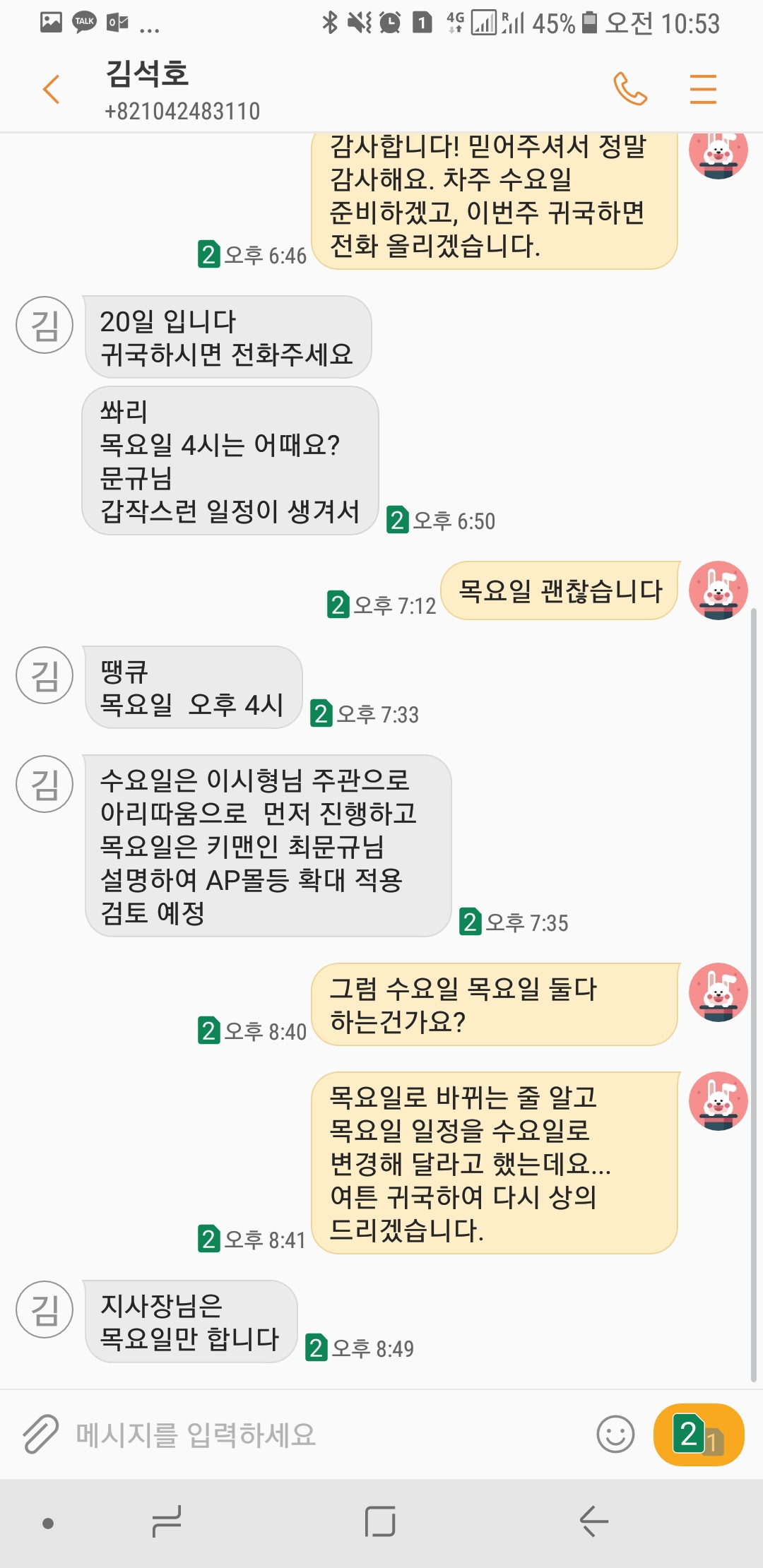The image size is (763, 1568).
Task: Open the conversation menu with three lines
Action: [703, 90]
